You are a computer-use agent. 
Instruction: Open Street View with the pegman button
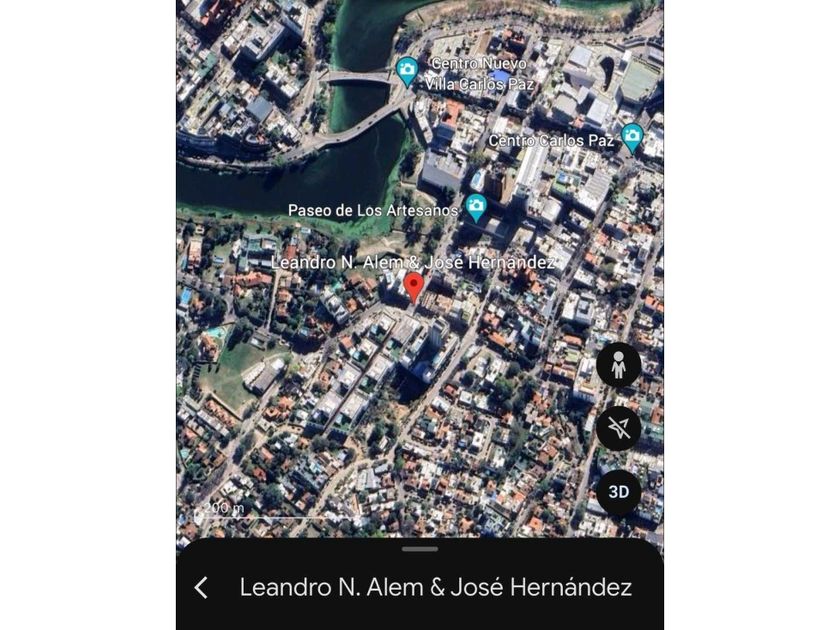click(618, 365)
